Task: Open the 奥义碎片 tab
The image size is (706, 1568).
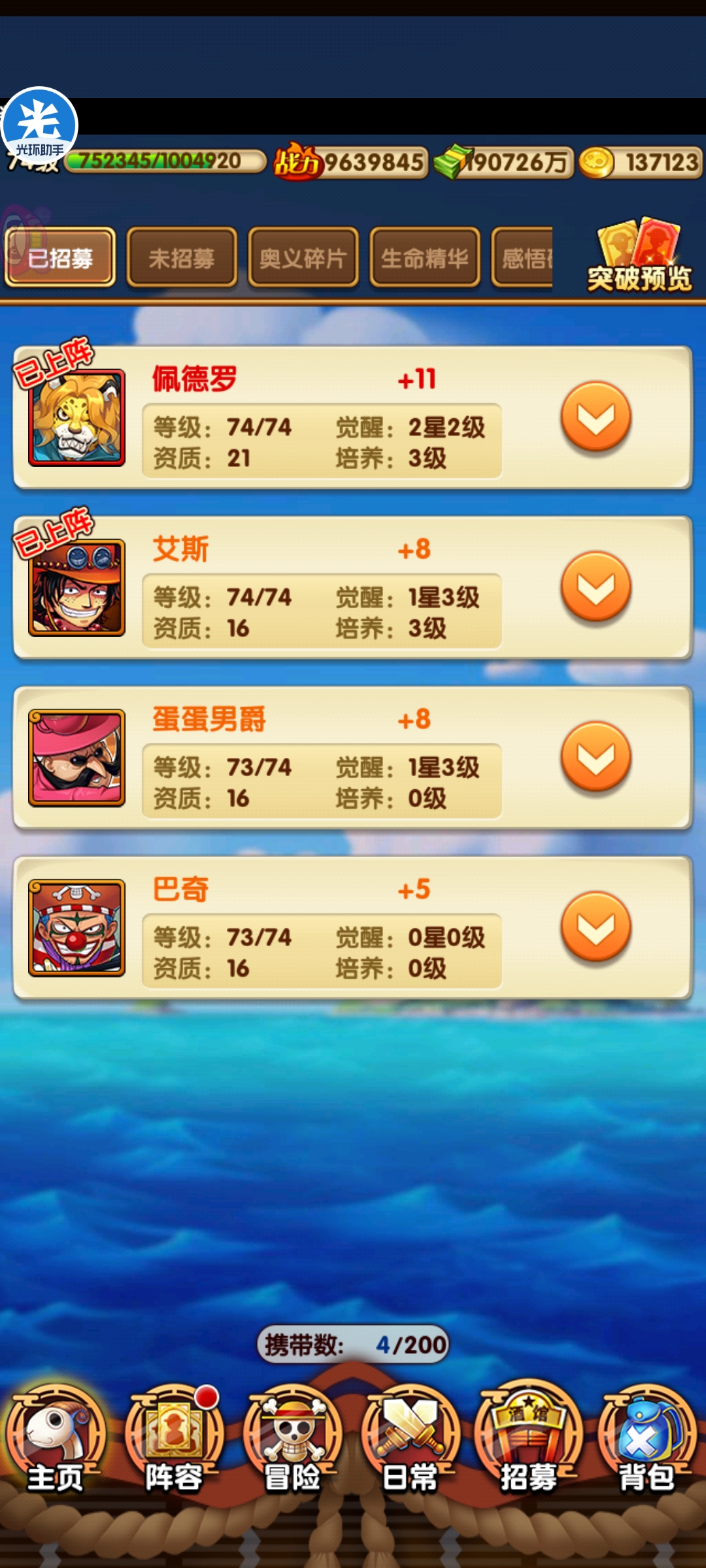Action: point(303,258)
